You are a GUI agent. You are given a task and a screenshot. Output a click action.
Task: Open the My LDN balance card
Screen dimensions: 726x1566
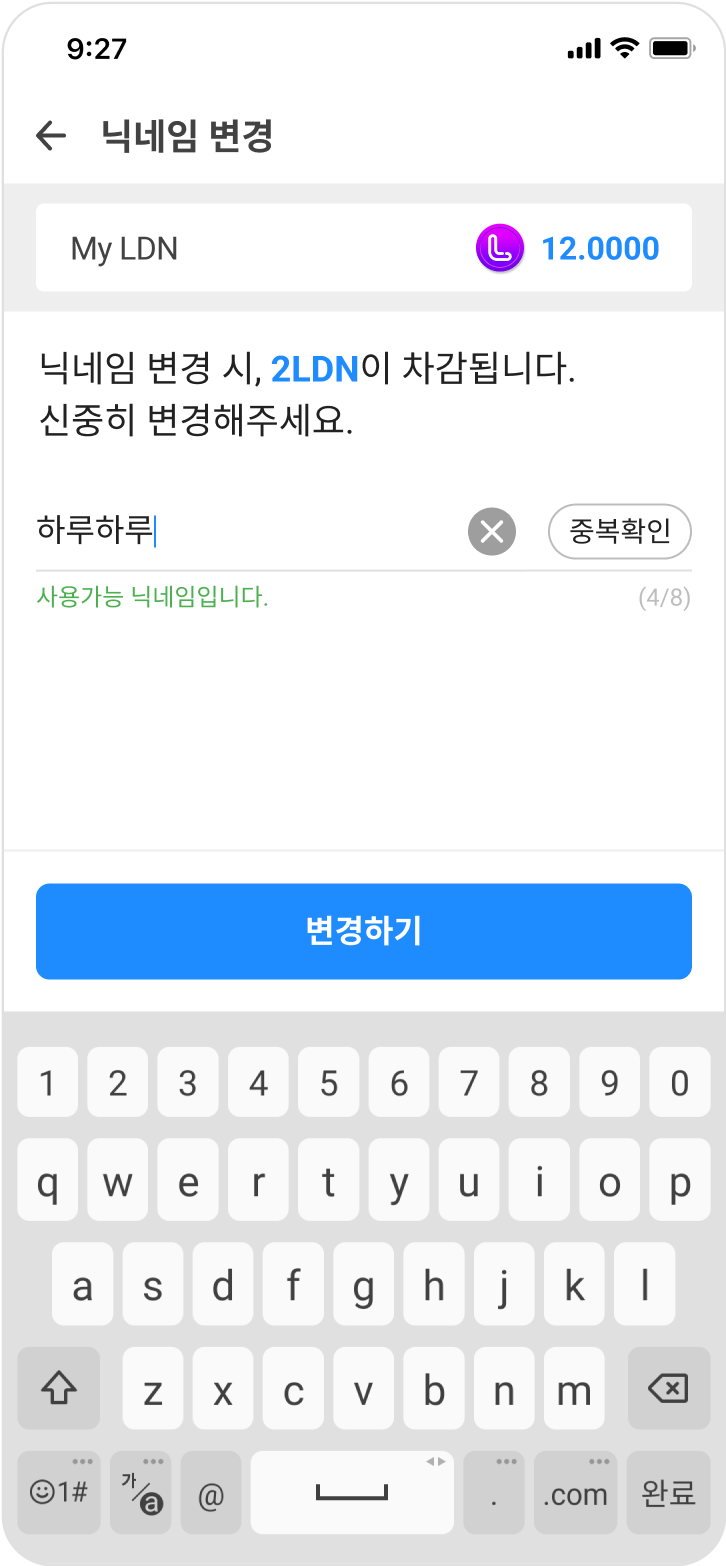pos(363,248)
